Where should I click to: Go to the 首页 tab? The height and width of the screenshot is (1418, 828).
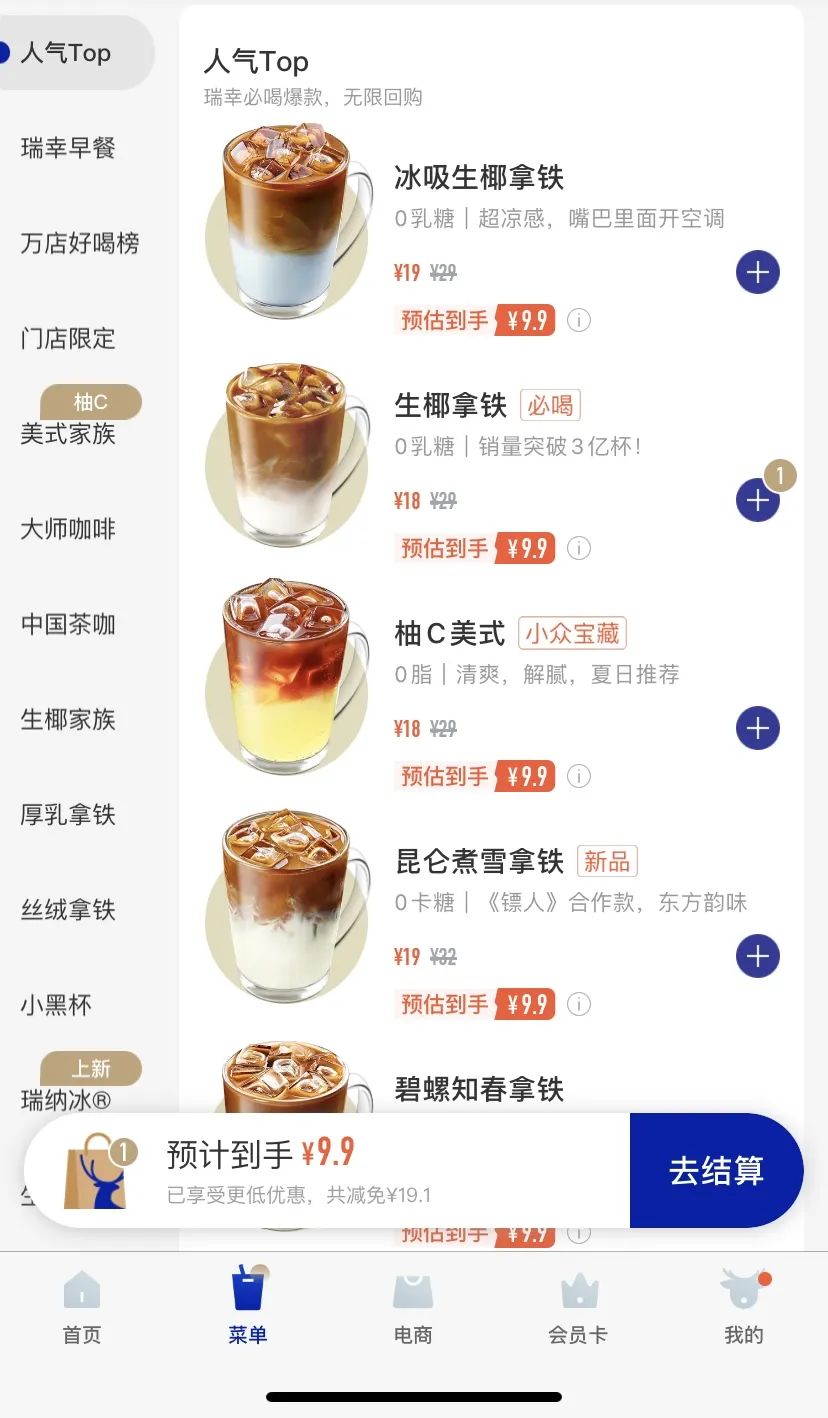[x=82, y=1306]
